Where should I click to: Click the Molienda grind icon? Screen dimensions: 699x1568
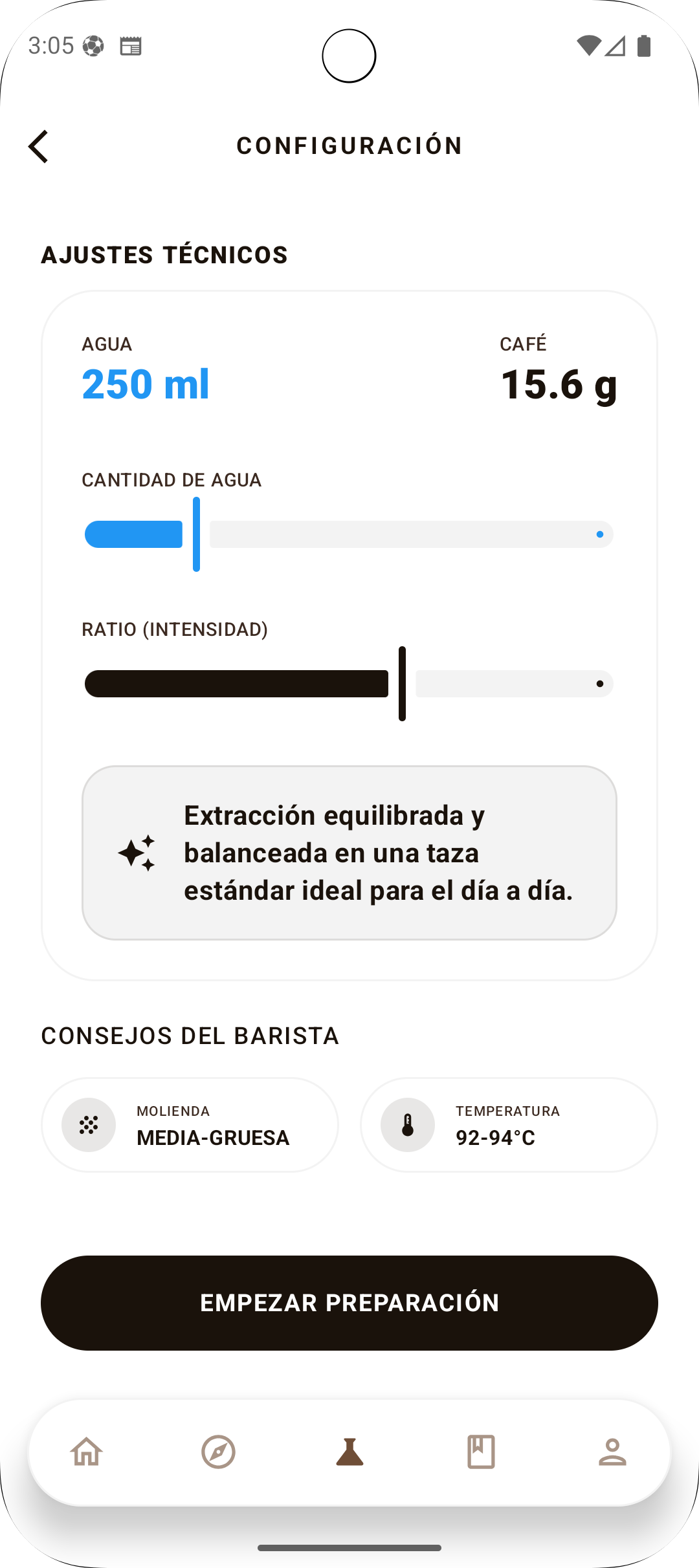87,1125
